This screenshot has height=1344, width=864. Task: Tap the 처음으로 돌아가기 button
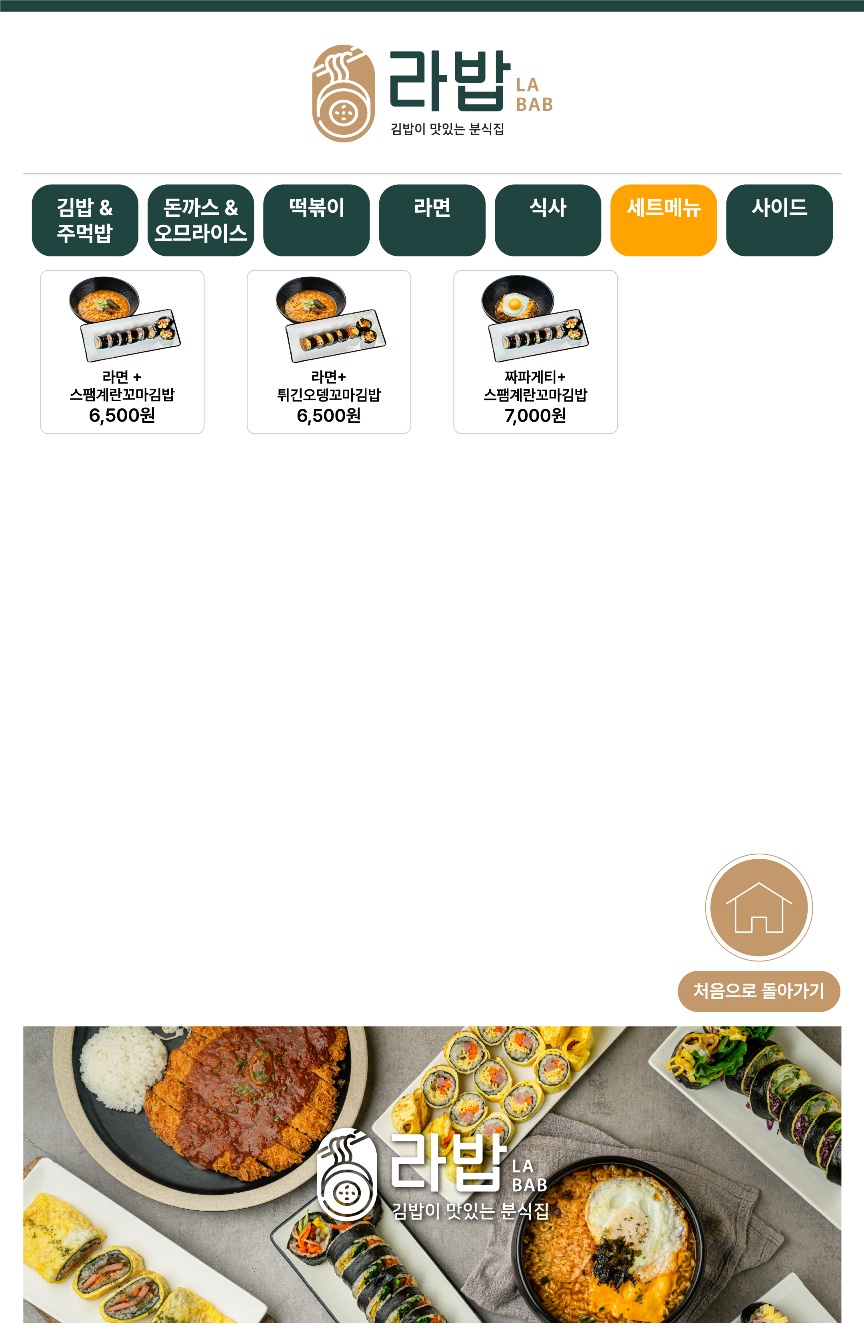(759, 991)
